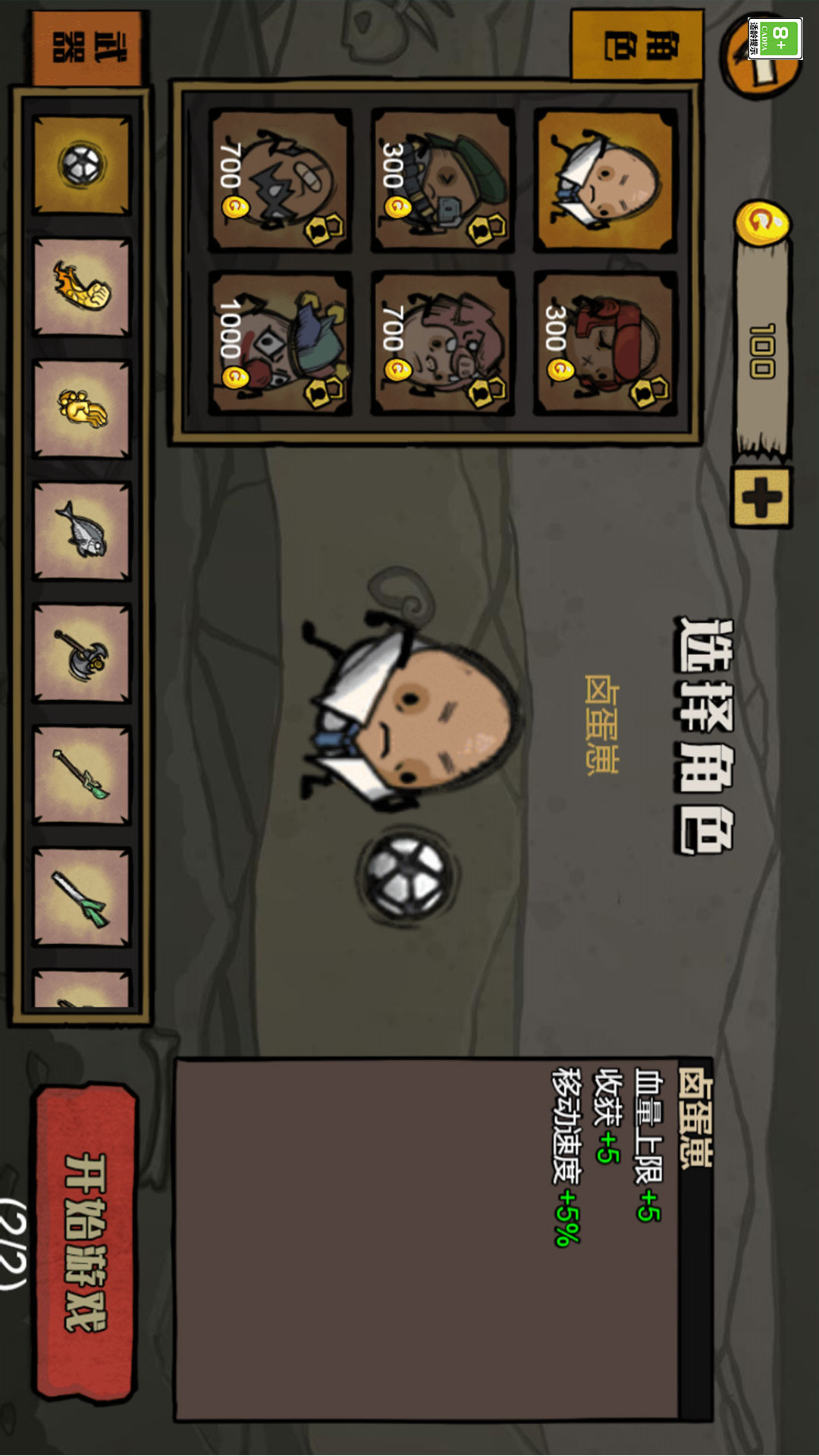Choose the spear weapon

point(82,775)
